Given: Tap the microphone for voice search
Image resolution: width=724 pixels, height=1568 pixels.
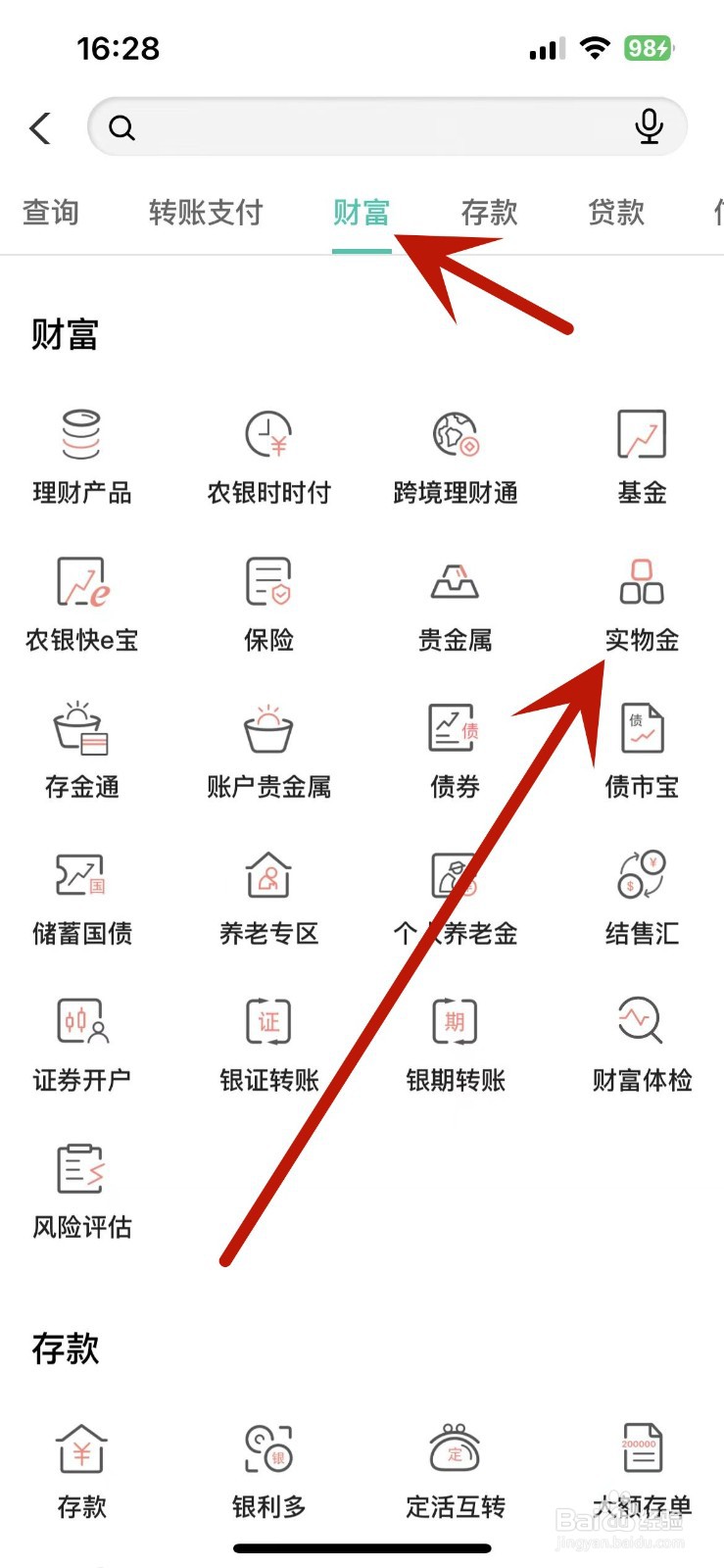Looking at the screenshot, I should coord(650,127).
